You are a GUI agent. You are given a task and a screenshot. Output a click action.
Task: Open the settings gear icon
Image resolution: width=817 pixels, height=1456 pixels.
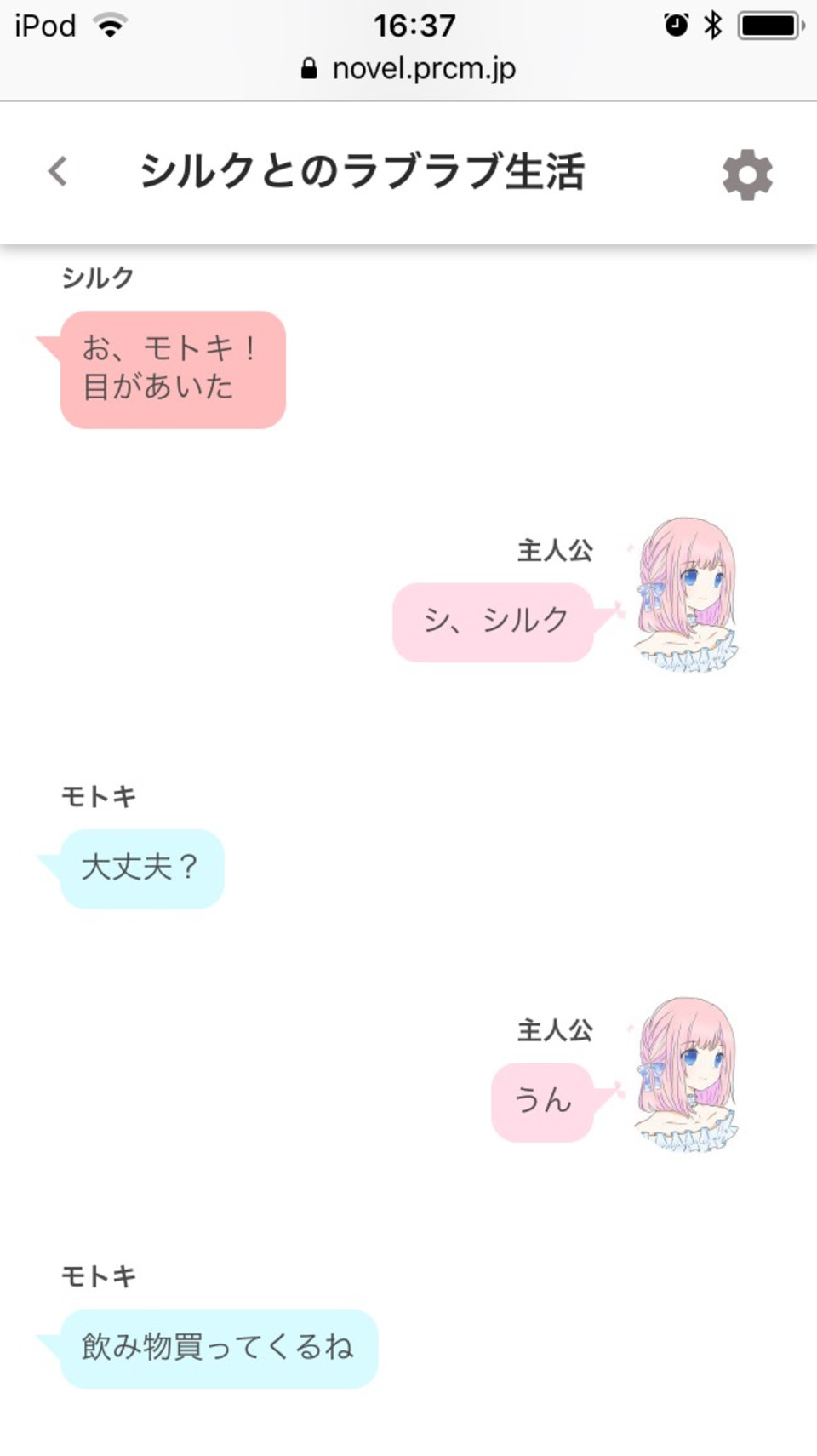(747, 175)
